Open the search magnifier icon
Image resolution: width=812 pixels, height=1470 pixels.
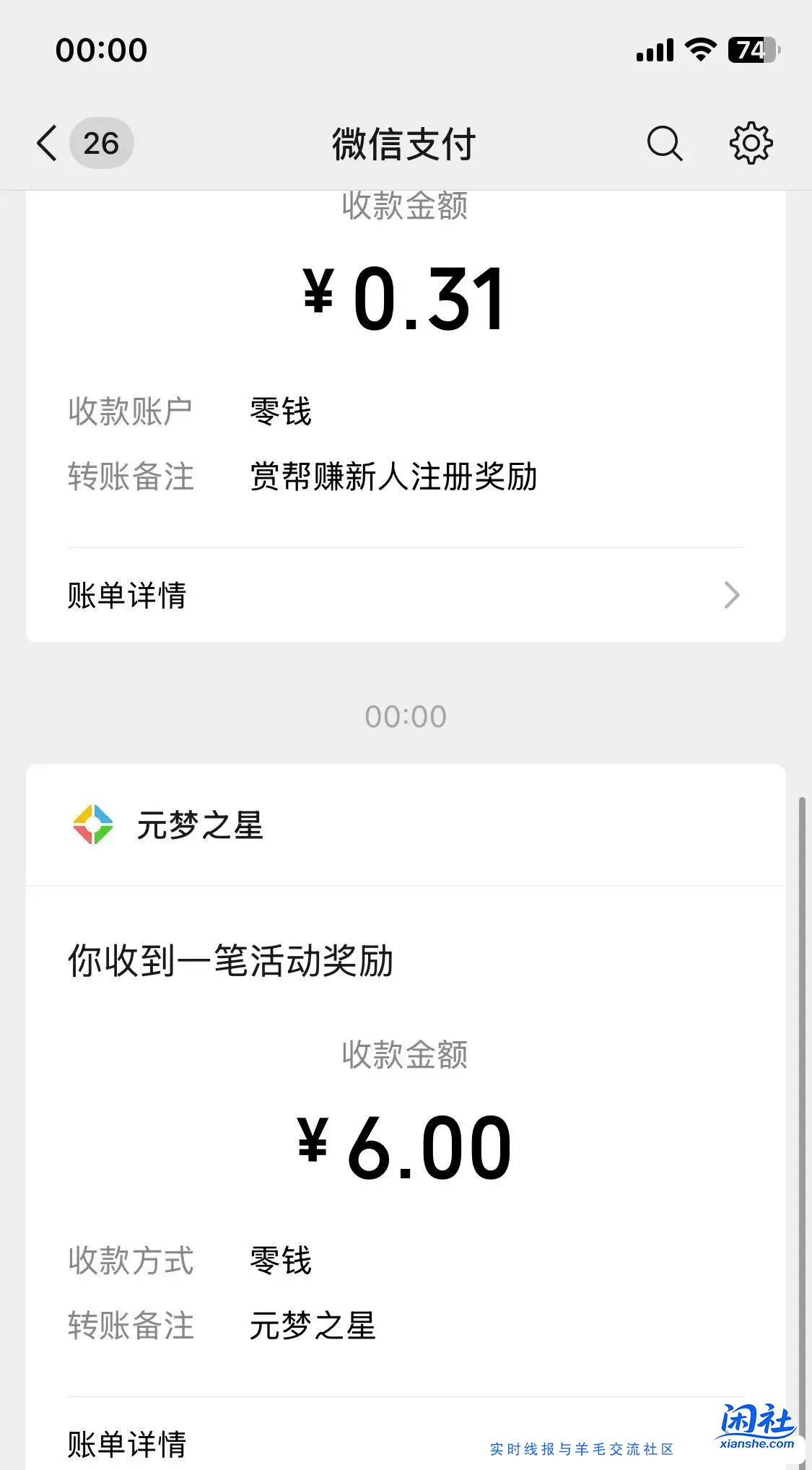664,143
